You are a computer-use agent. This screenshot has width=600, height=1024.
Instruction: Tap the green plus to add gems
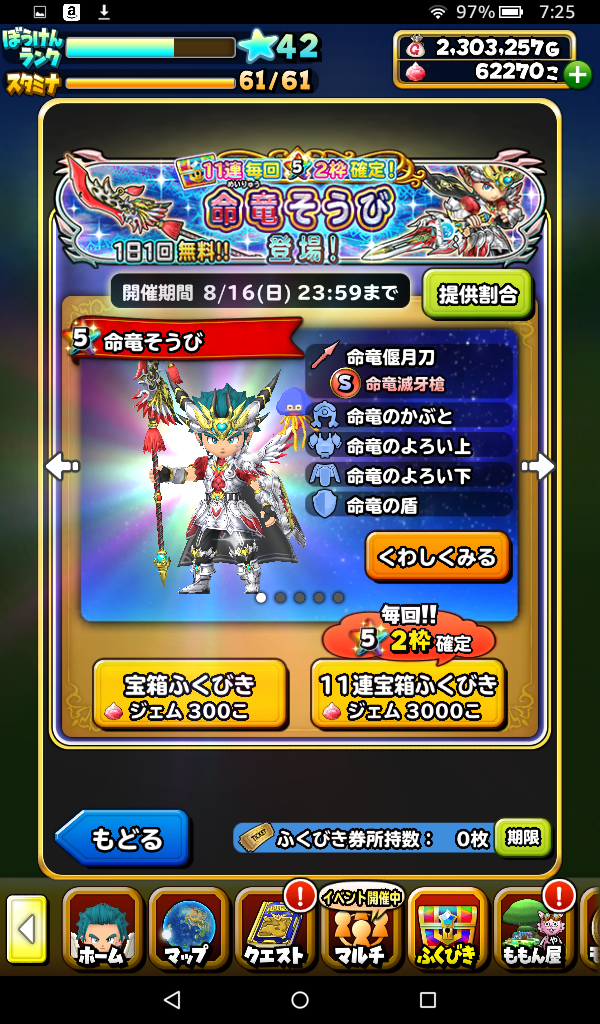[x=577, y=74]
